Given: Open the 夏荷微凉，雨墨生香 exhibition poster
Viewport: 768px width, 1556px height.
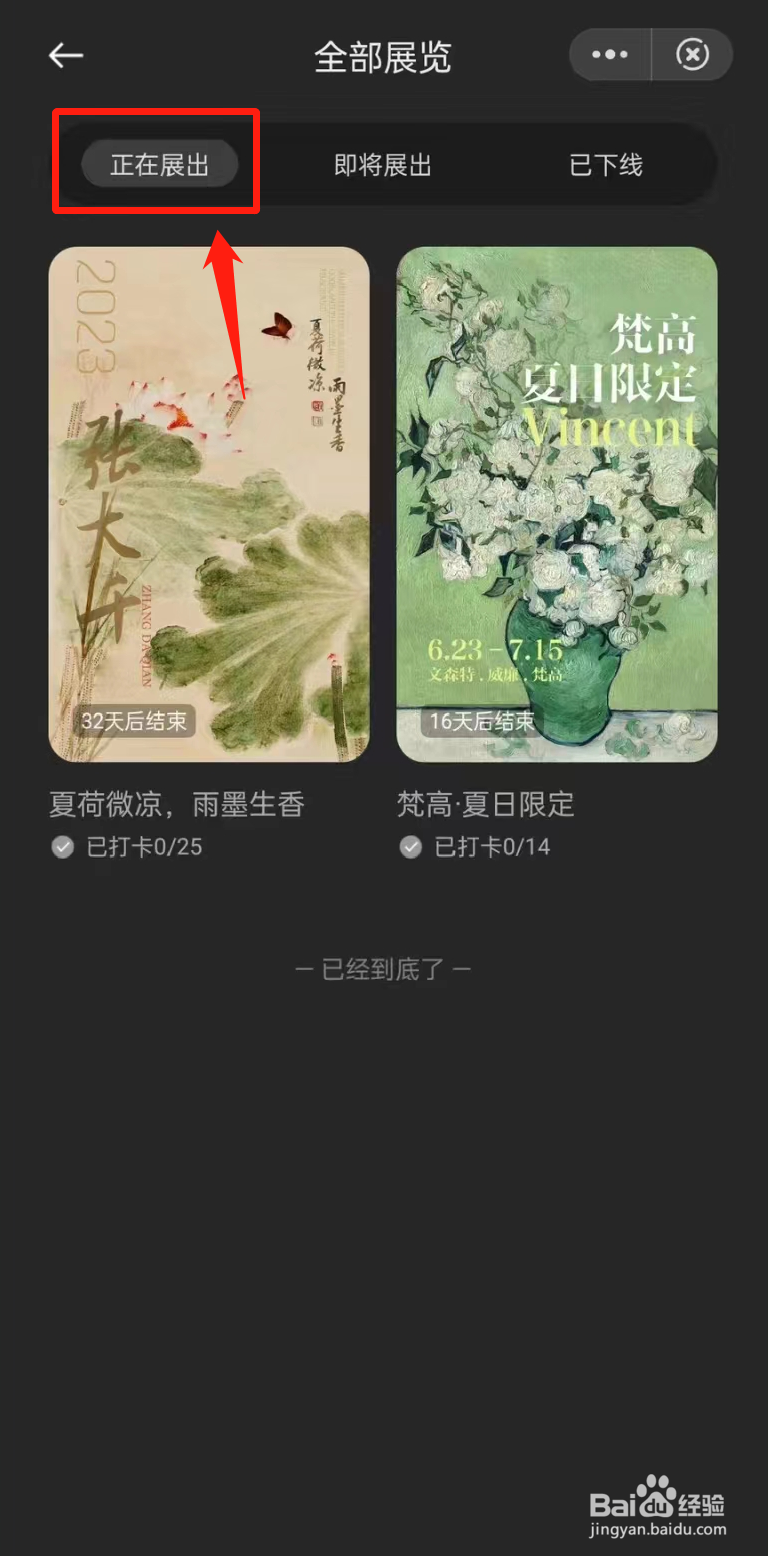Looking at the screenshot, I should (209, 505).
